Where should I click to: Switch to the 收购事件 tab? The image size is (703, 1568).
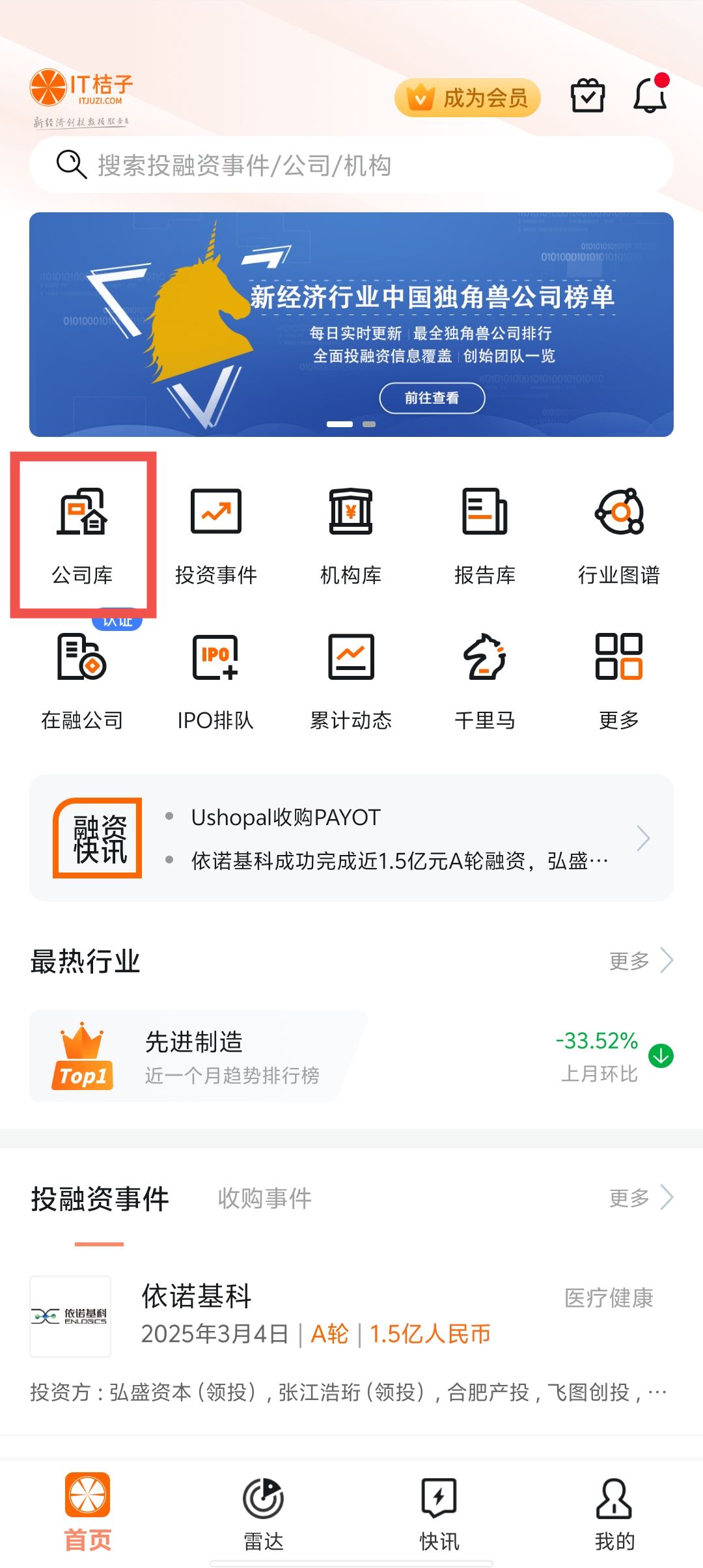pos(264,1198)
